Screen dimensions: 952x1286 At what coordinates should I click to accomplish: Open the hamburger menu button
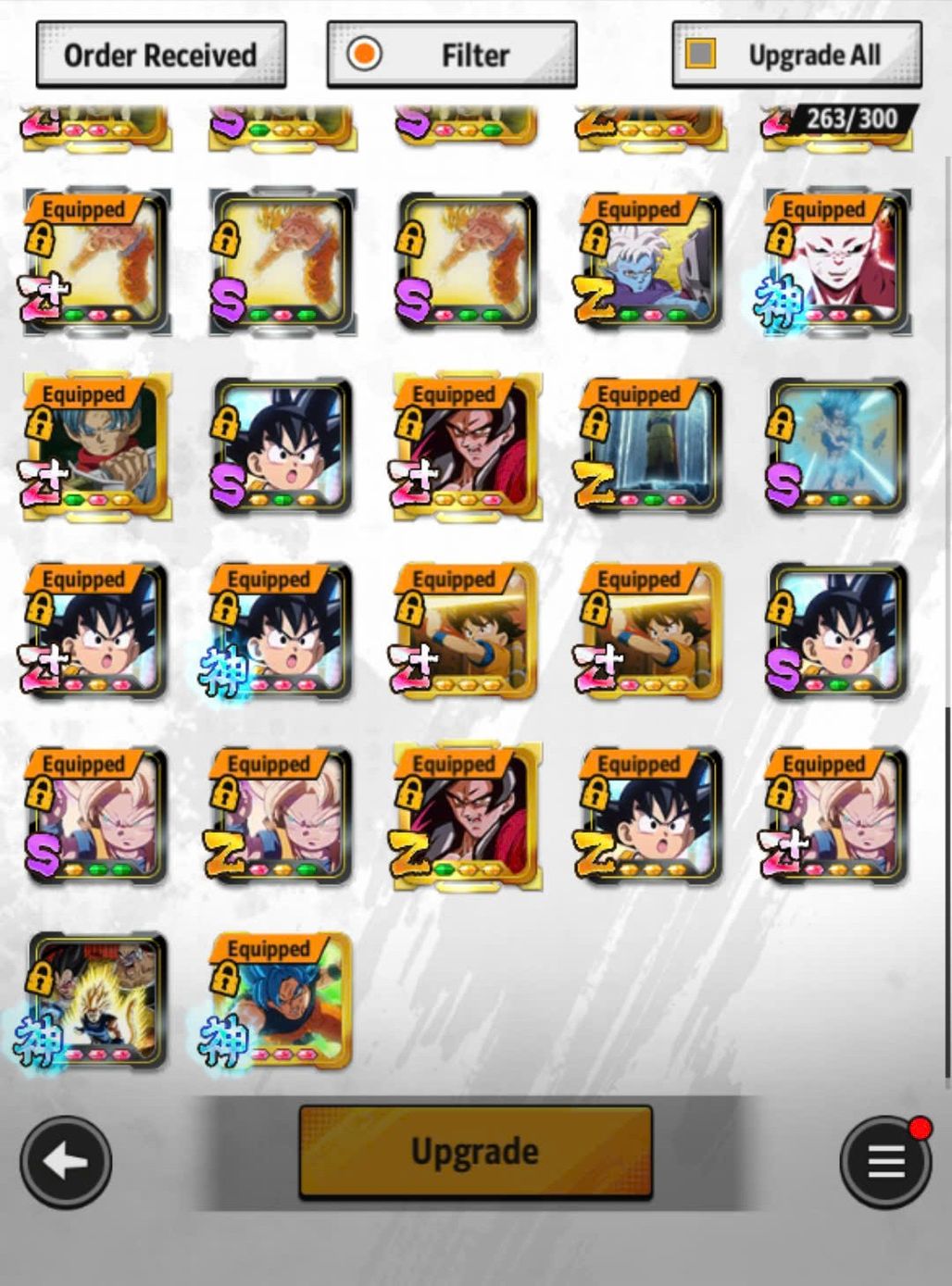(x=885, y=1161)
